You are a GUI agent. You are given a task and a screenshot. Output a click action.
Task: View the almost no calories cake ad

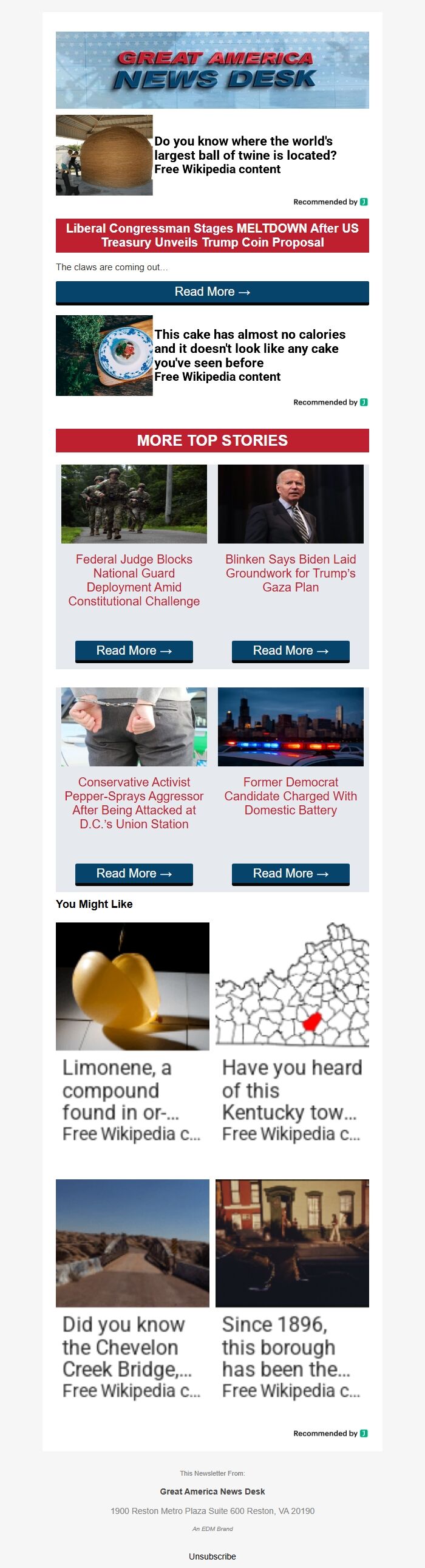[248, 355]
